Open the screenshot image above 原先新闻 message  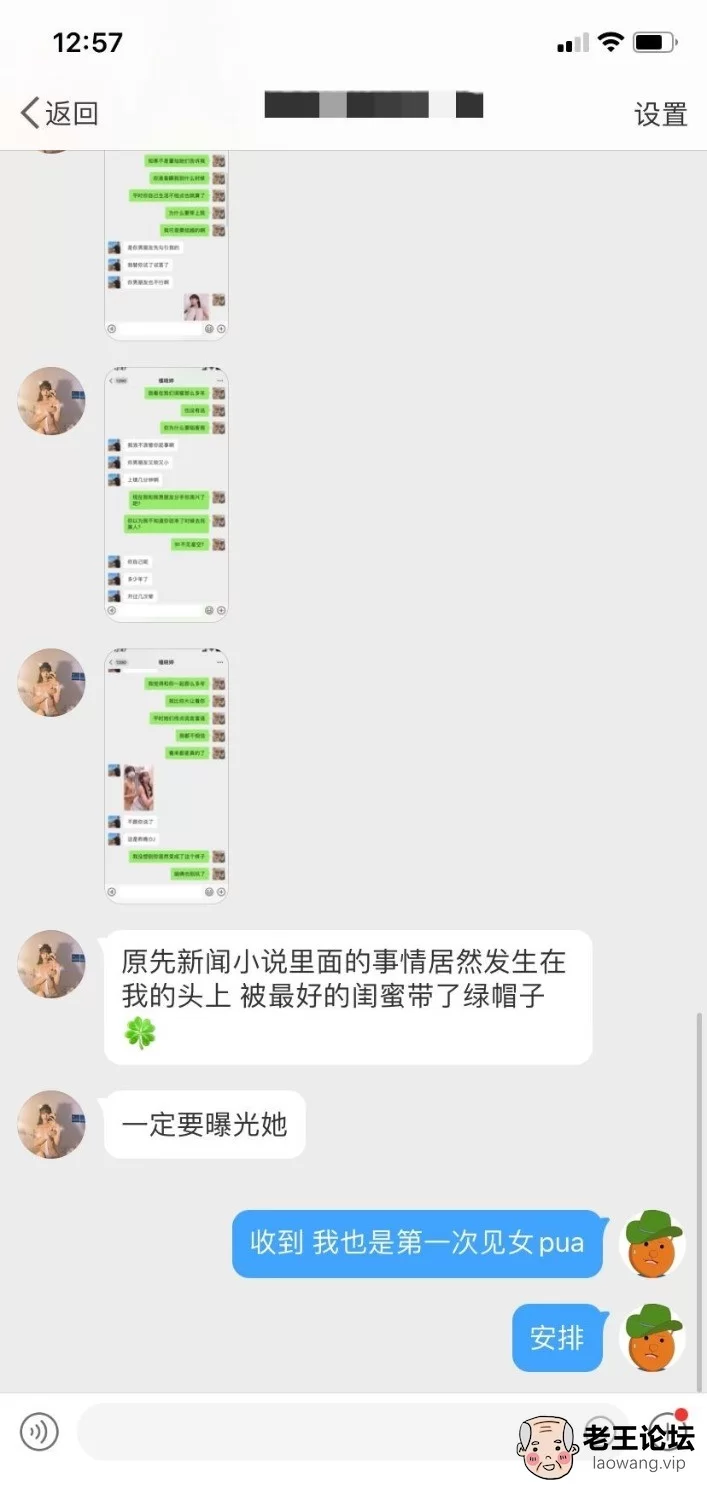(167, 776)
